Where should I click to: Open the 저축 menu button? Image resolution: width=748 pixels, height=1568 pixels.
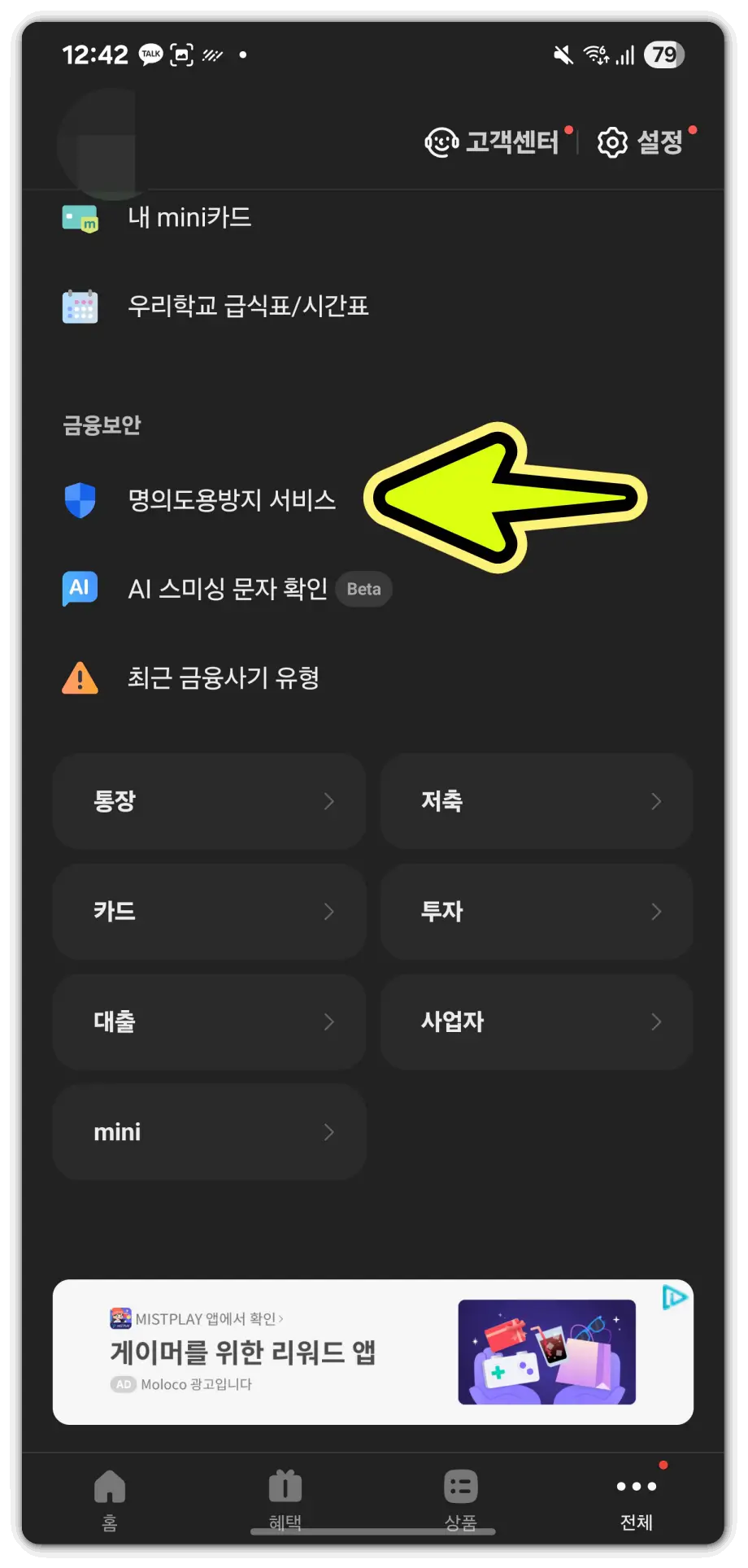(537, 801)
